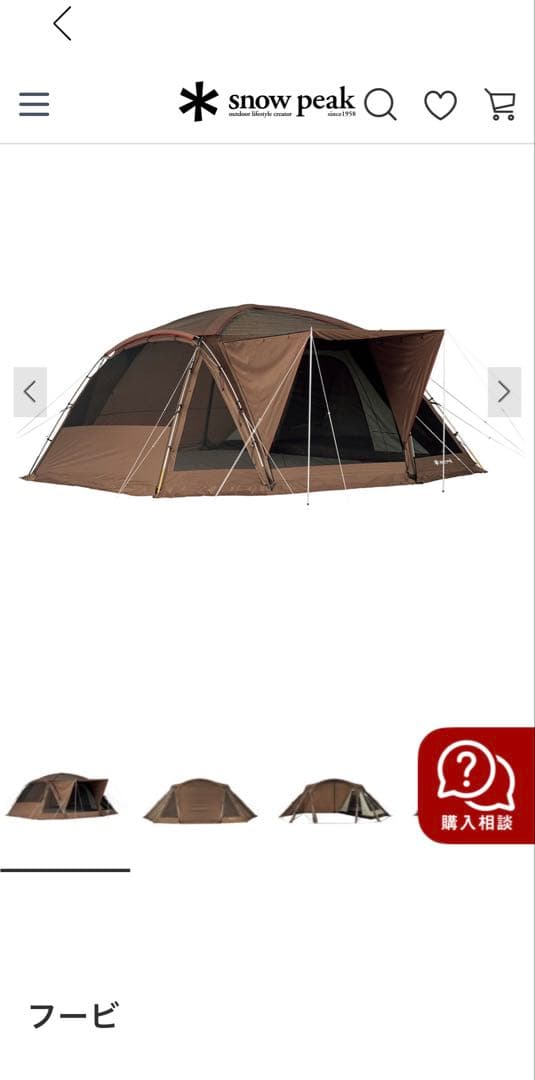
Task: Show the next product image
Action: pyautogui.click(x=504, y=392)
